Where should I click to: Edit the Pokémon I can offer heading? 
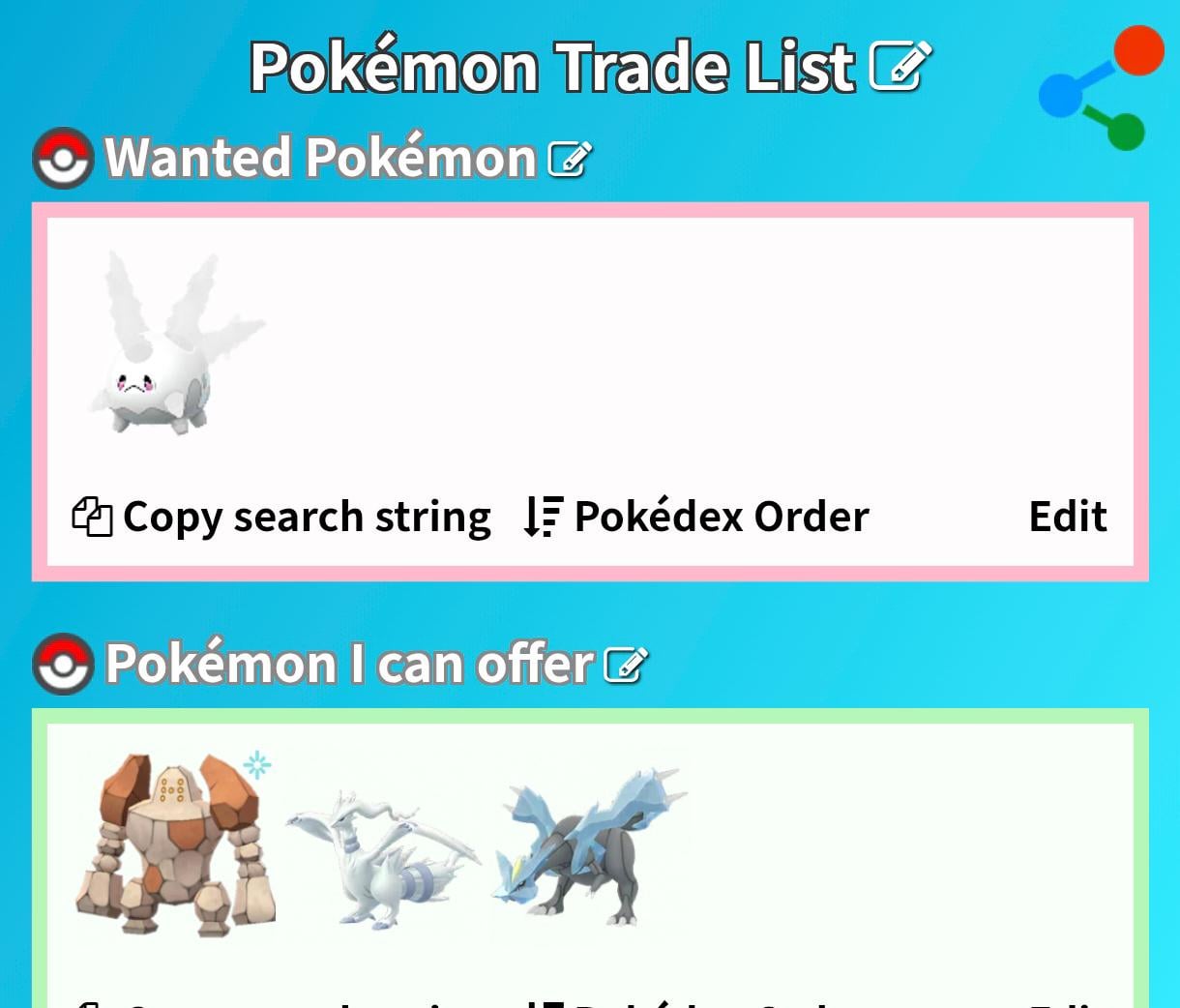(625, 666)
